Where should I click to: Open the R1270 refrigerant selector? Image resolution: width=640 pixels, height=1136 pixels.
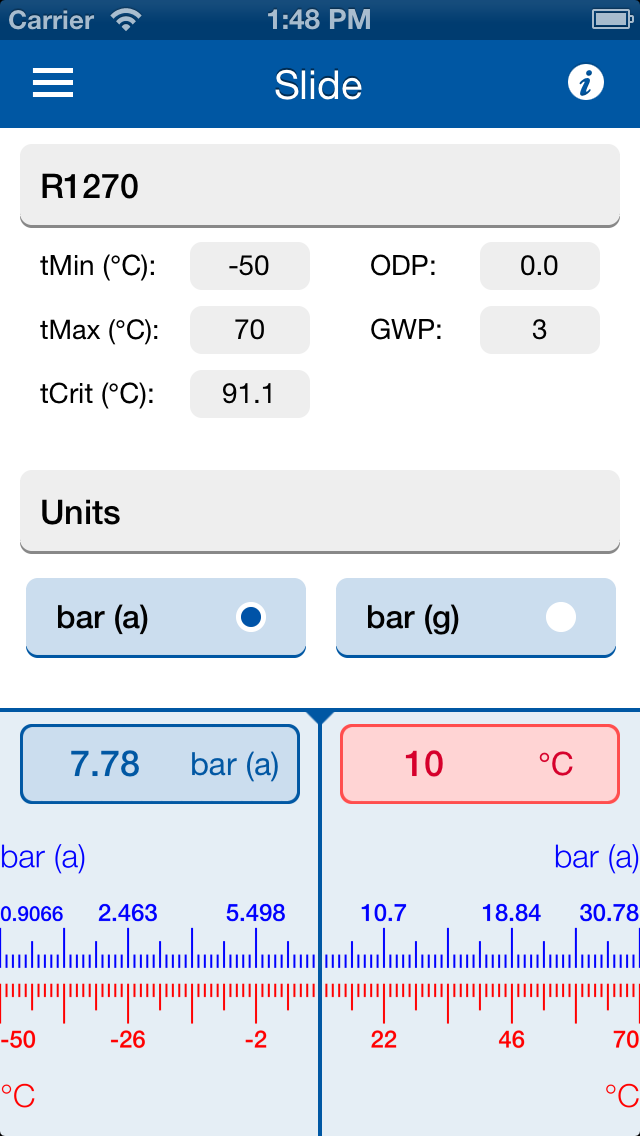click(x=320, y=186)
